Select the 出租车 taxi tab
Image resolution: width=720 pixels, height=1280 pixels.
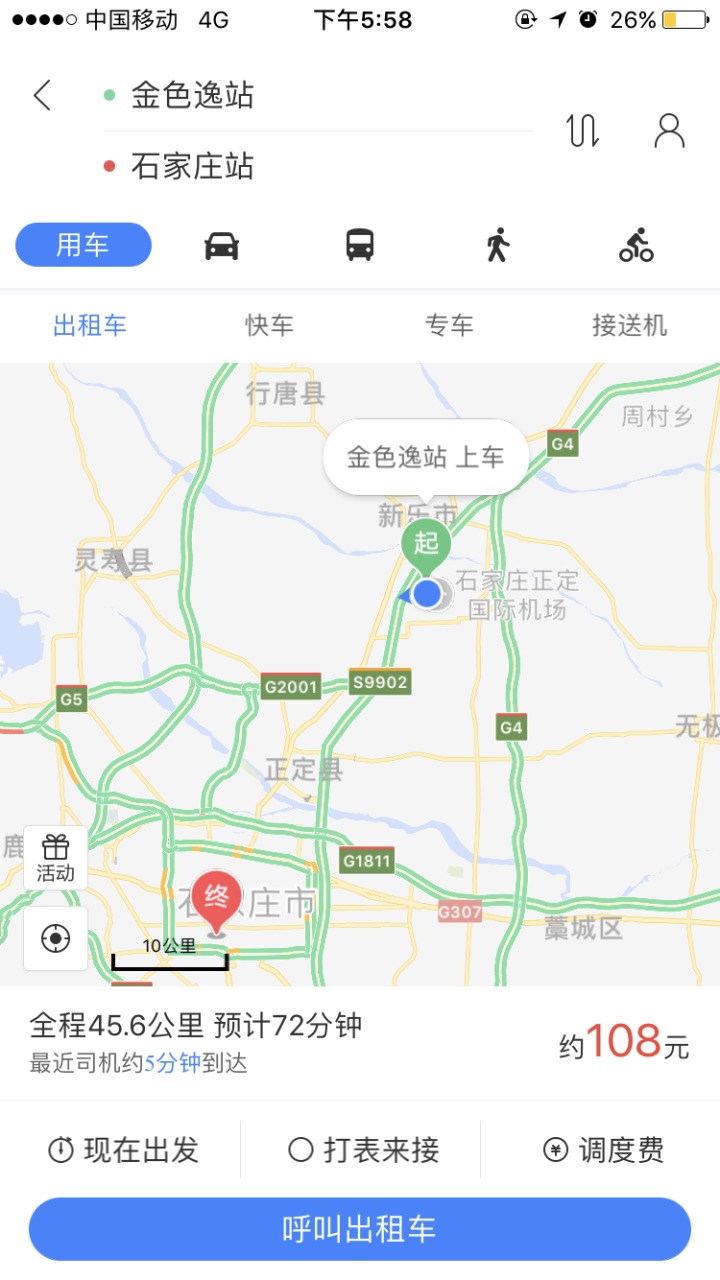point(90,326)
